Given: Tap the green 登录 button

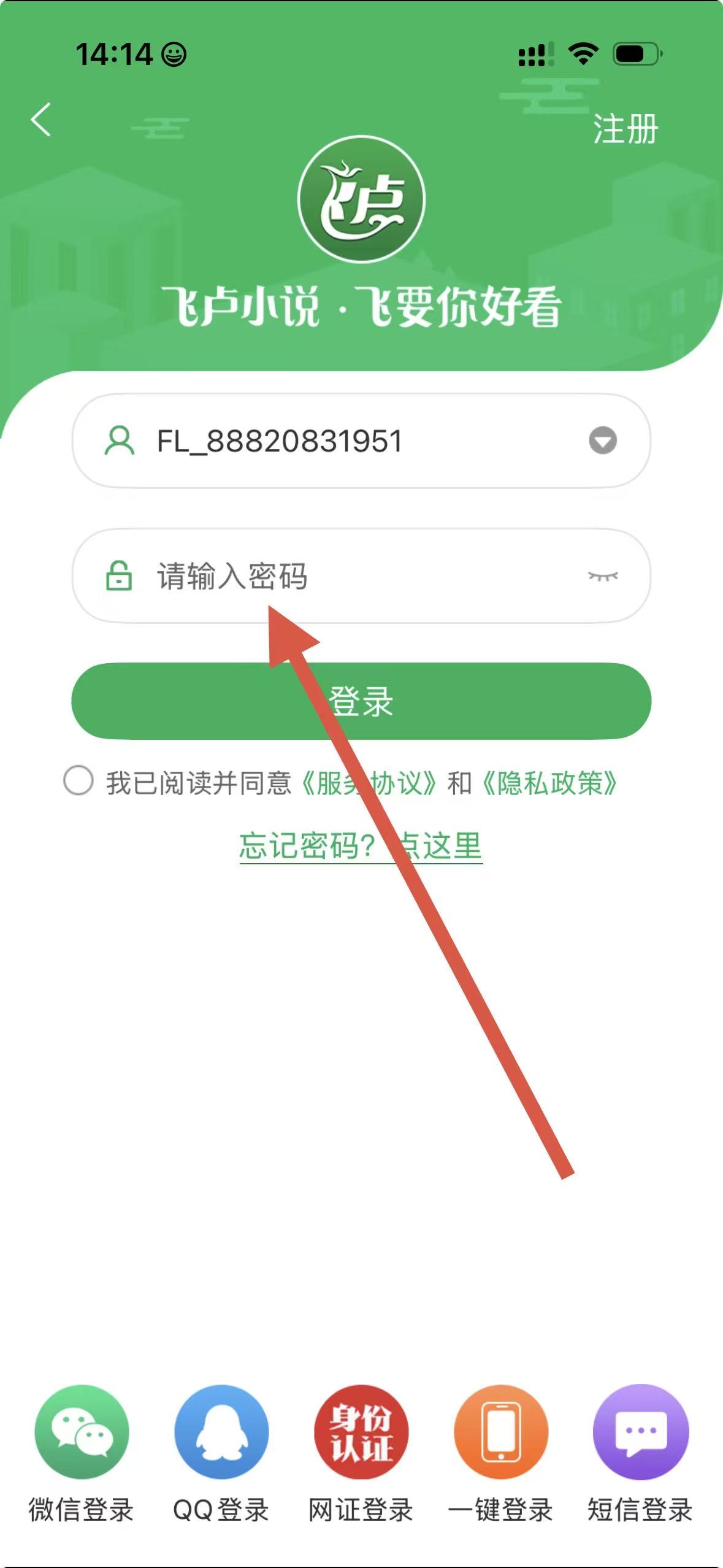Looking at the screenshot, I should (361, 701).
